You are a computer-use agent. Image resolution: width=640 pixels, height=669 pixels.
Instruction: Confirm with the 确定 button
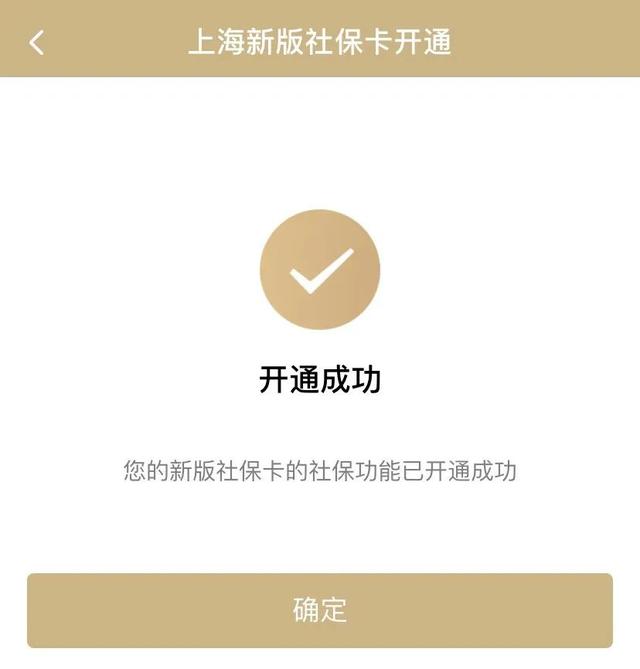320,610
